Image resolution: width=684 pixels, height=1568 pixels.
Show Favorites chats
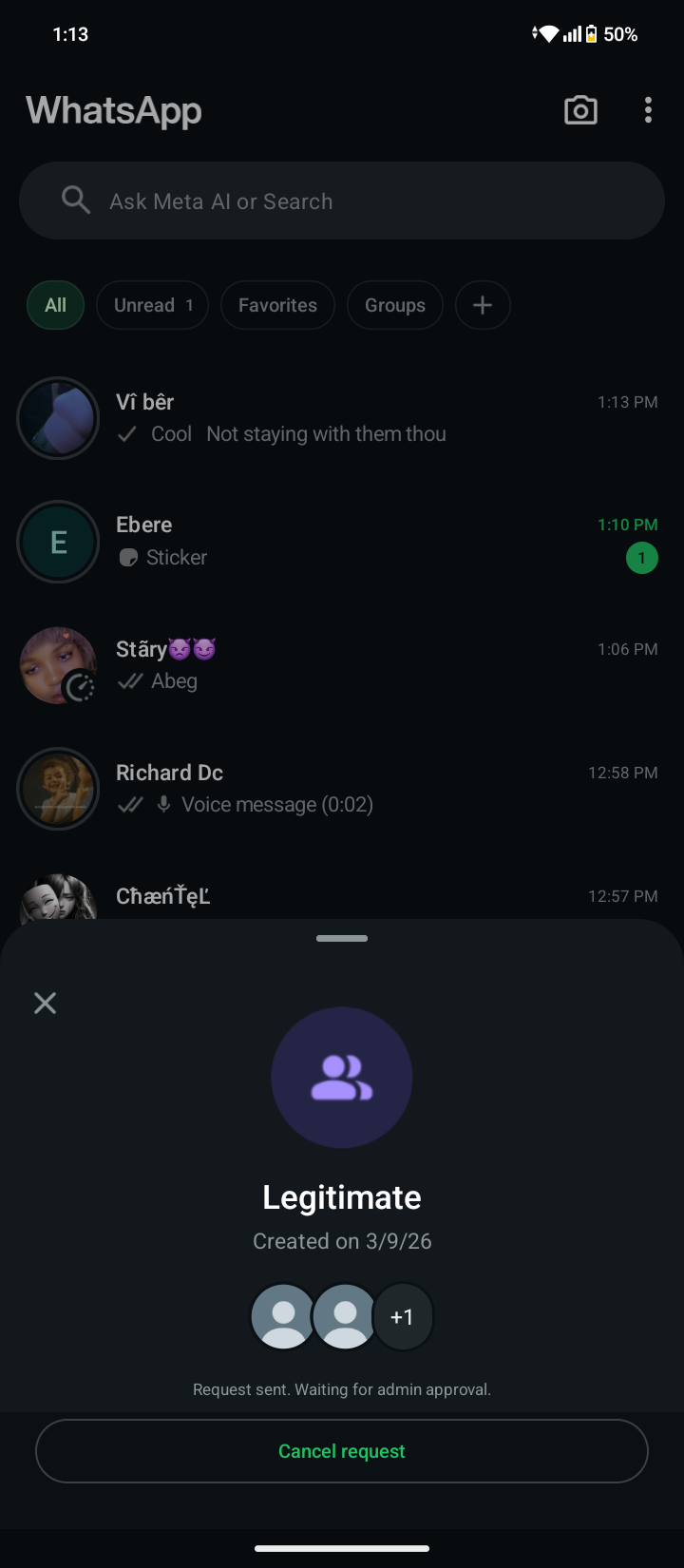(x=277, y=305)
